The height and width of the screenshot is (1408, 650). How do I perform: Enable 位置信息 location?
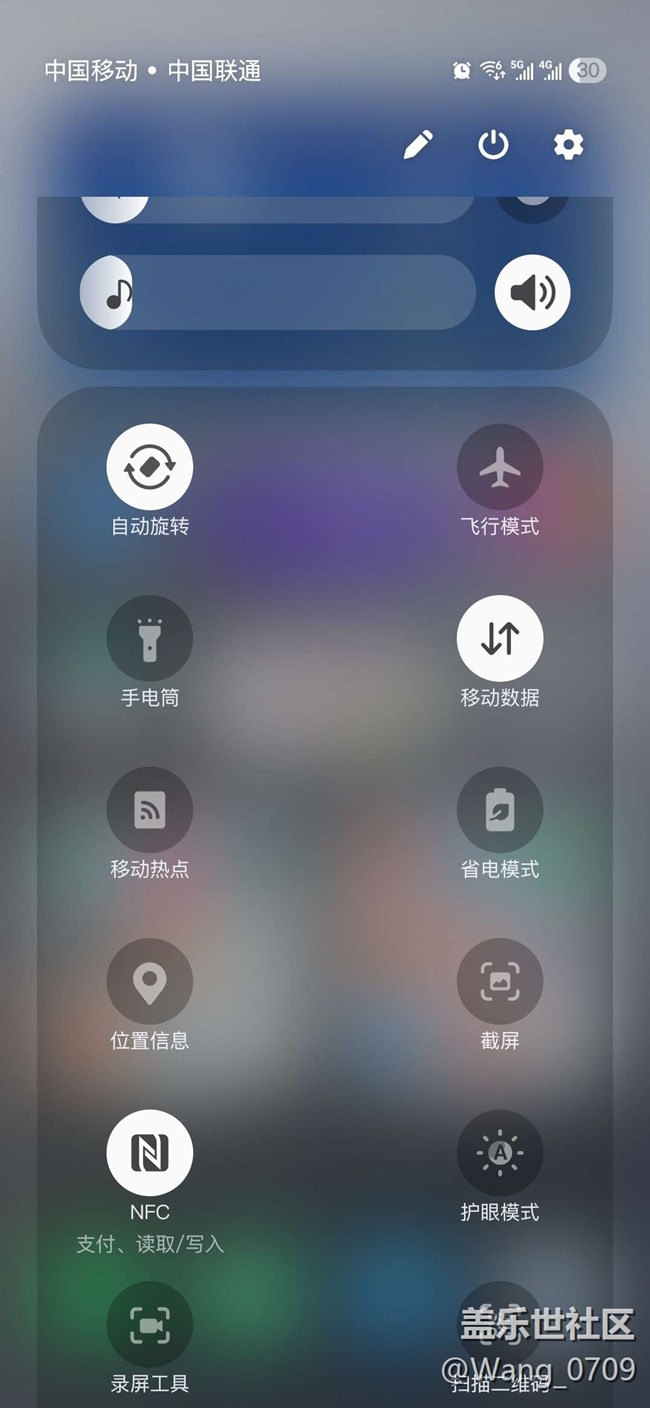tap(150, 981)
